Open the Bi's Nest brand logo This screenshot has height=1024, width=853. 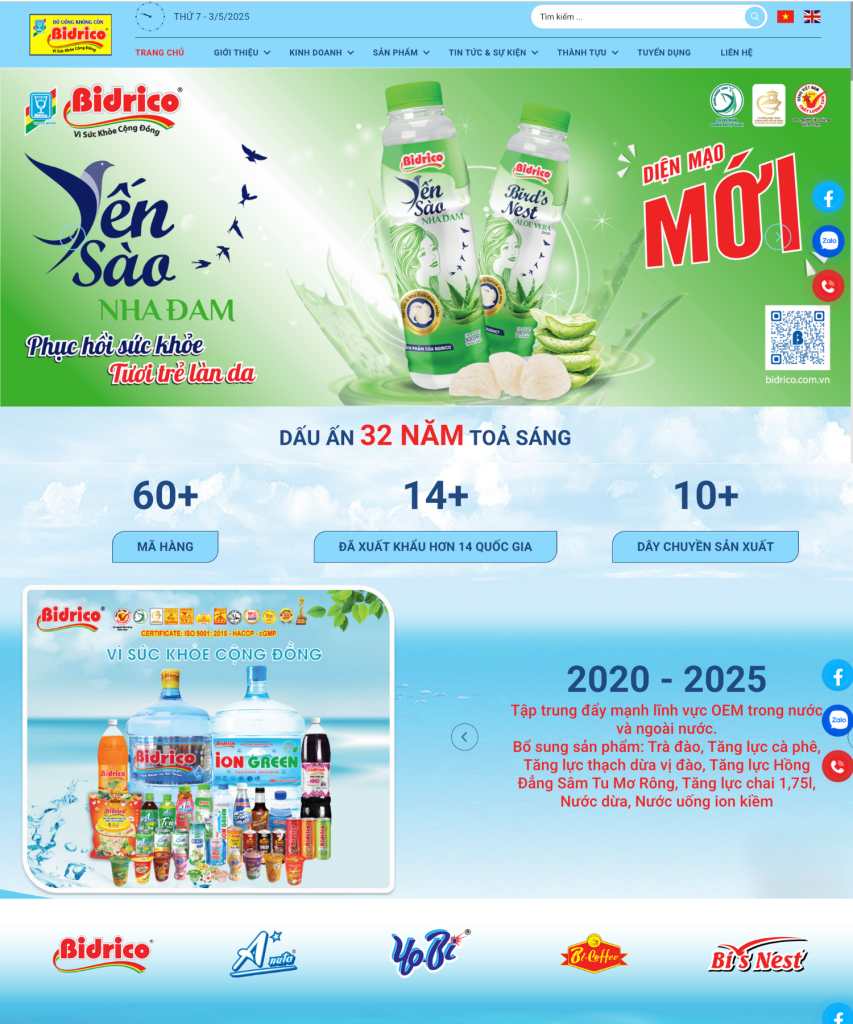757,955
